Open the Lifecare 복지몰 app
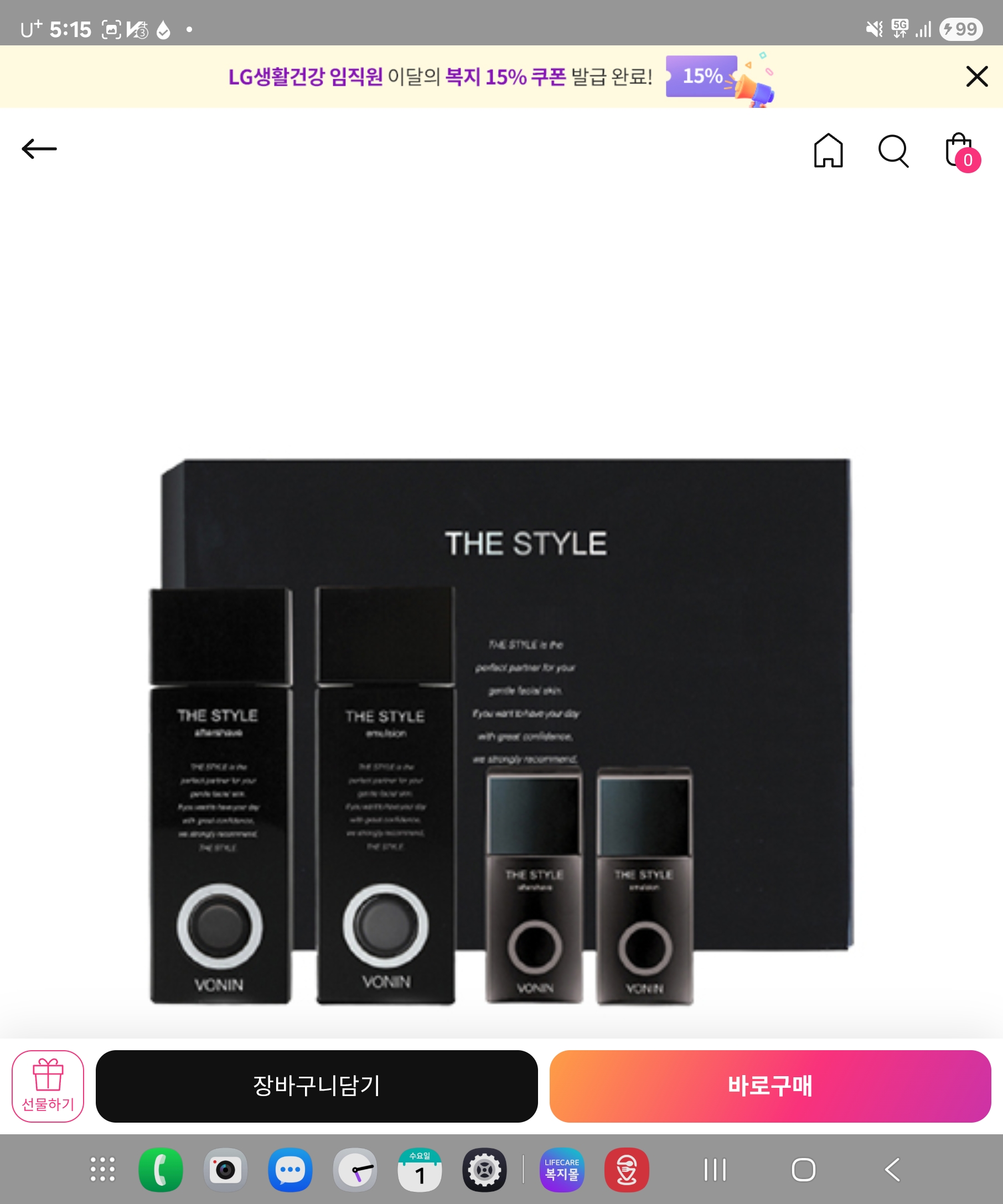Screen dimensions: 1003x1204 click(x=561, y=1169)
